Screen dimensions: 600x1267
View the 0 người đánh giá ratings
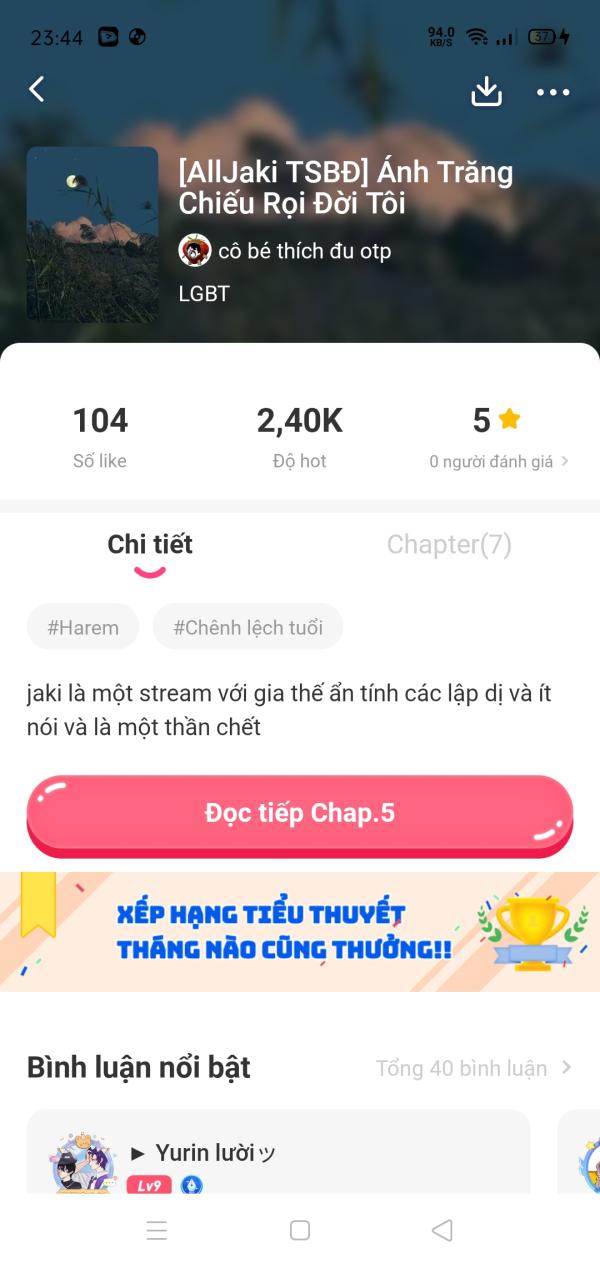point(499,461)
